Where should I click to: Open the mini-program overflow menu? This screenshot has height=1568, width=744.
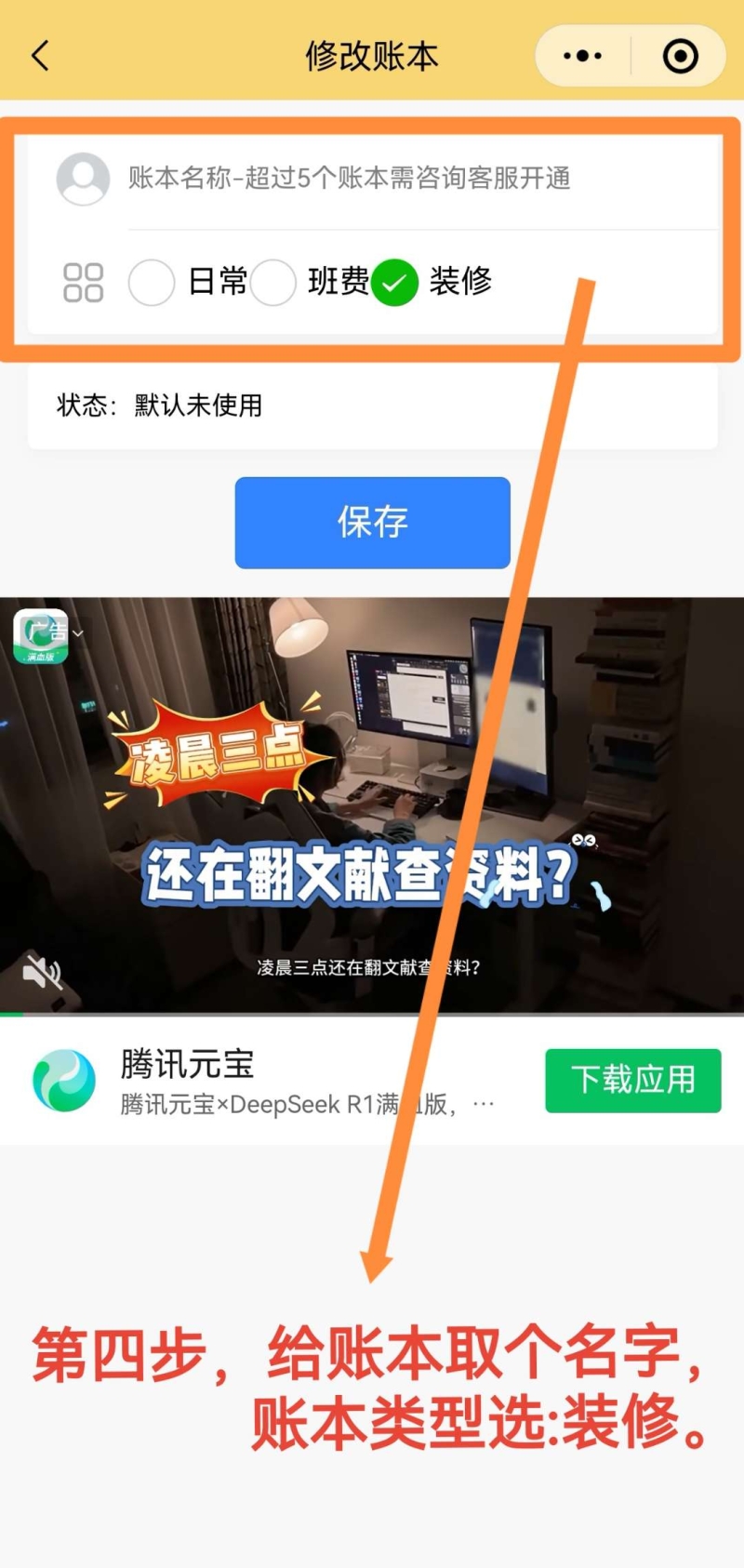(x=583, y=56)
